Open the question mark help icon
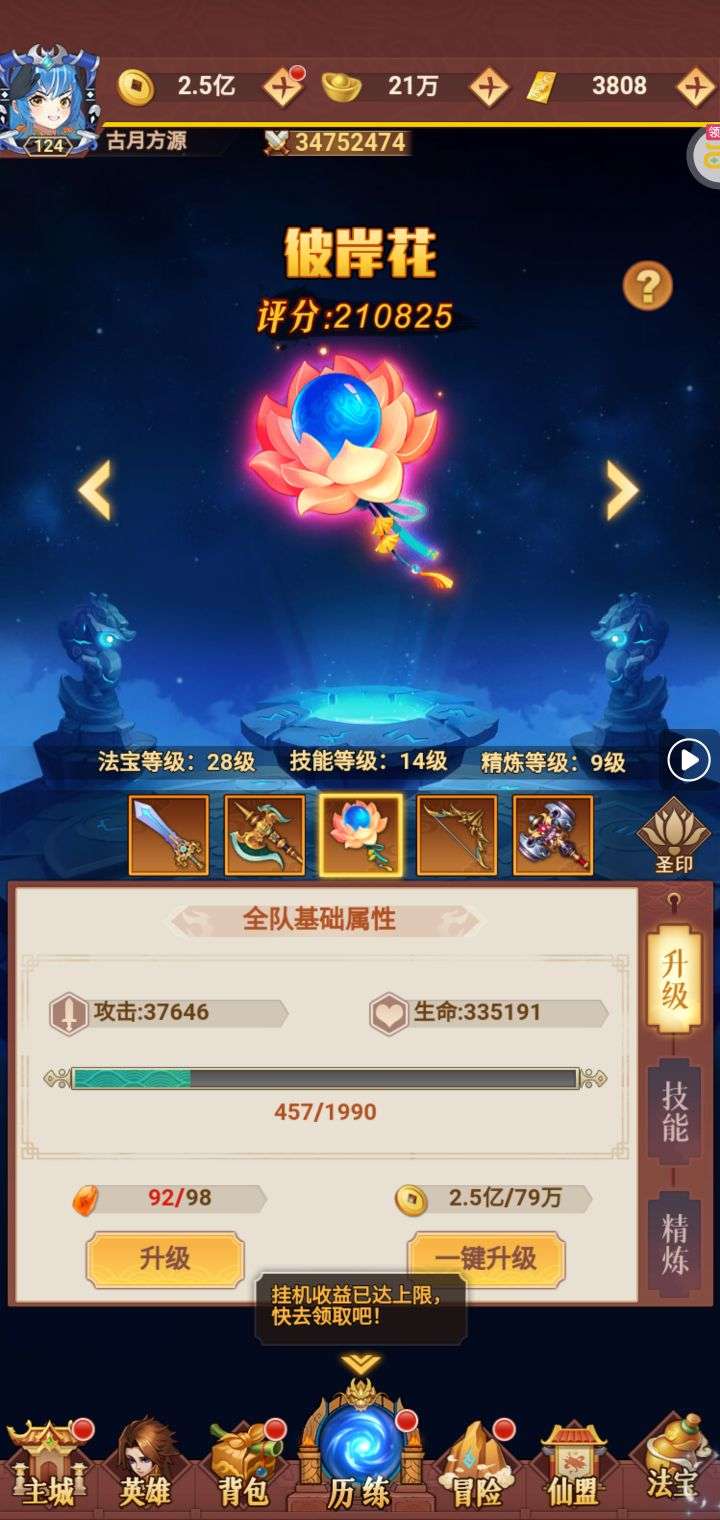Image resolution: width=720 pixels, height=1520 pixels. point(647,287)
